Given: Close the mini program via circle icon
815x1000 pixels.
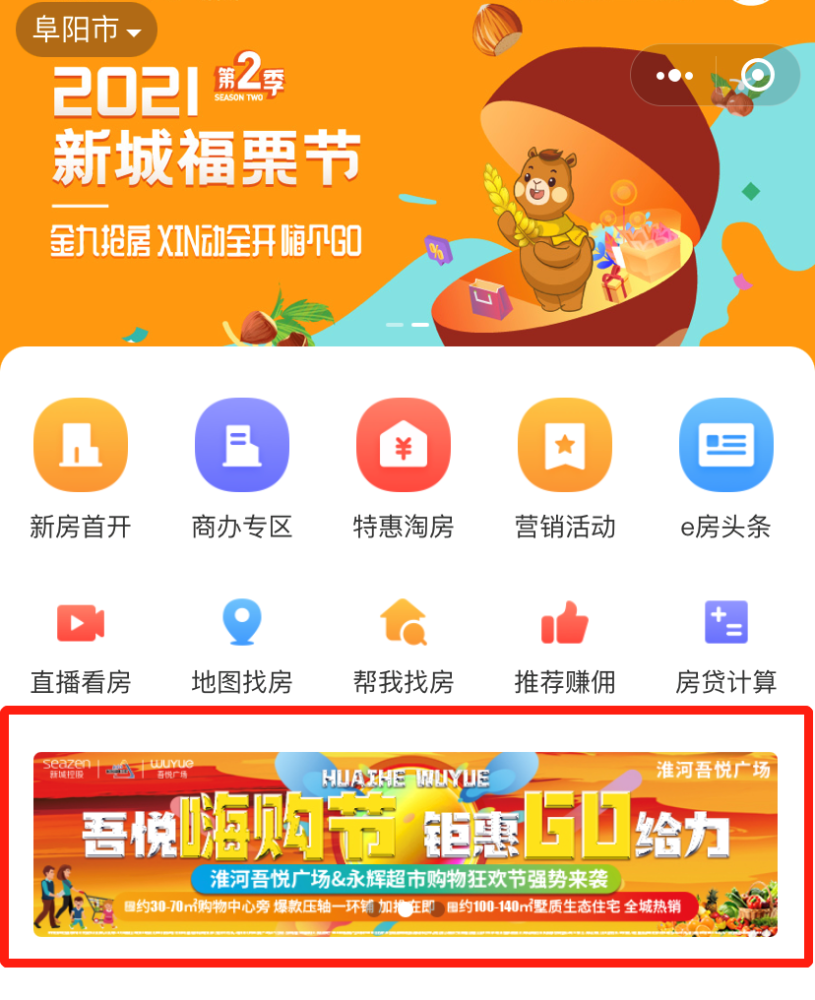Looking at the screenshot, I should [757, 76].
